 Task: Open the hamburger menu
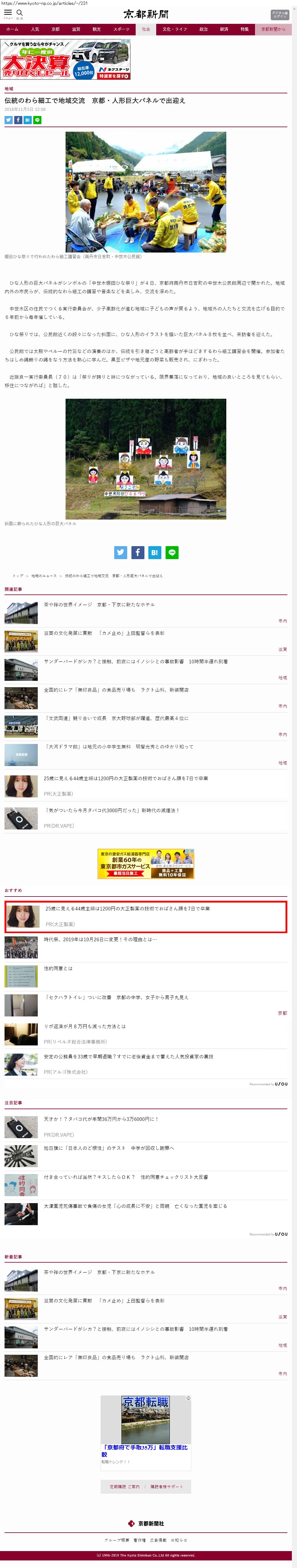point(8,13)
